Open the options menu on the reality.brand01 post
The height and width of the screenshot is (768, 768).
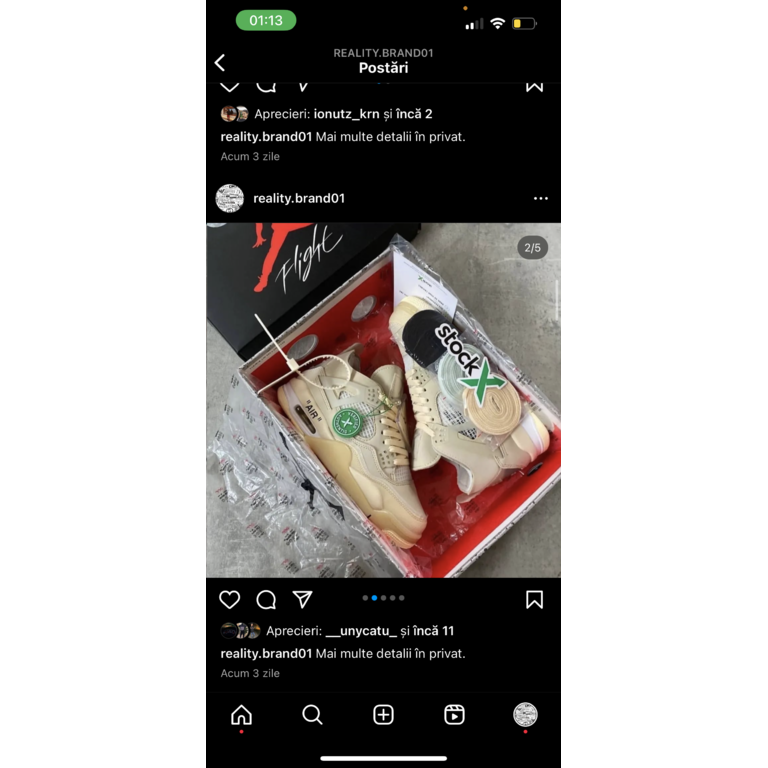pyautogui.click(x=540, y=198)
